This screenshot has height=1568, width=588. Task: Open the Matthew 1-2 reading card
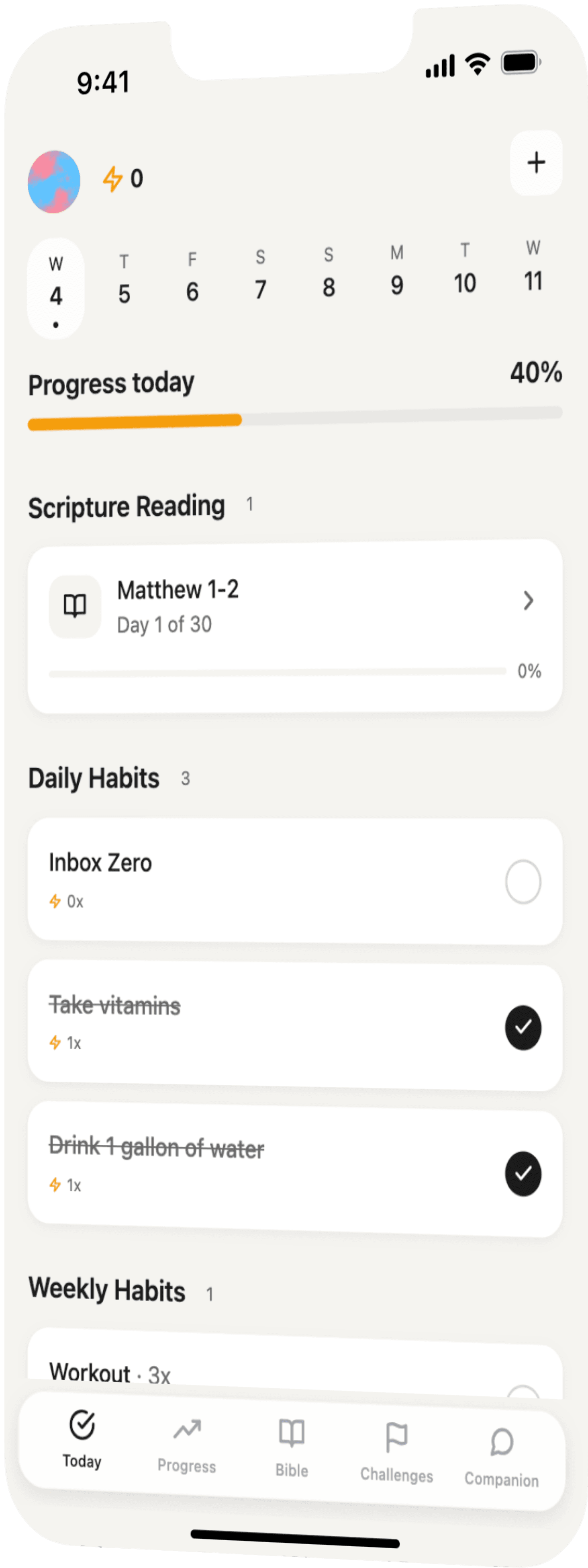pos(295,626)
